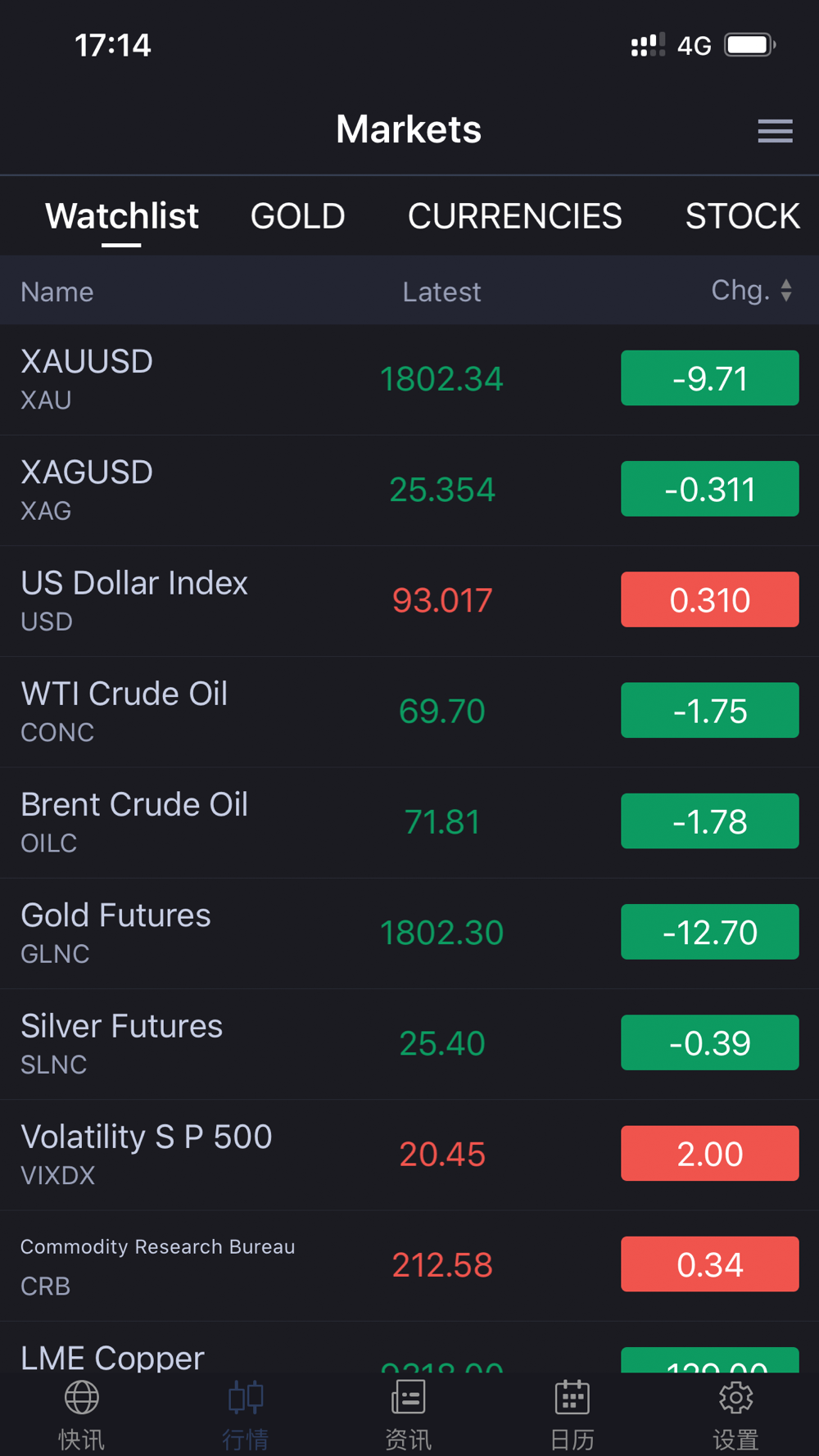The image size is (819, 1456).
Task: Switch to the STOCK tab
Action: click(x=743, y=216)
